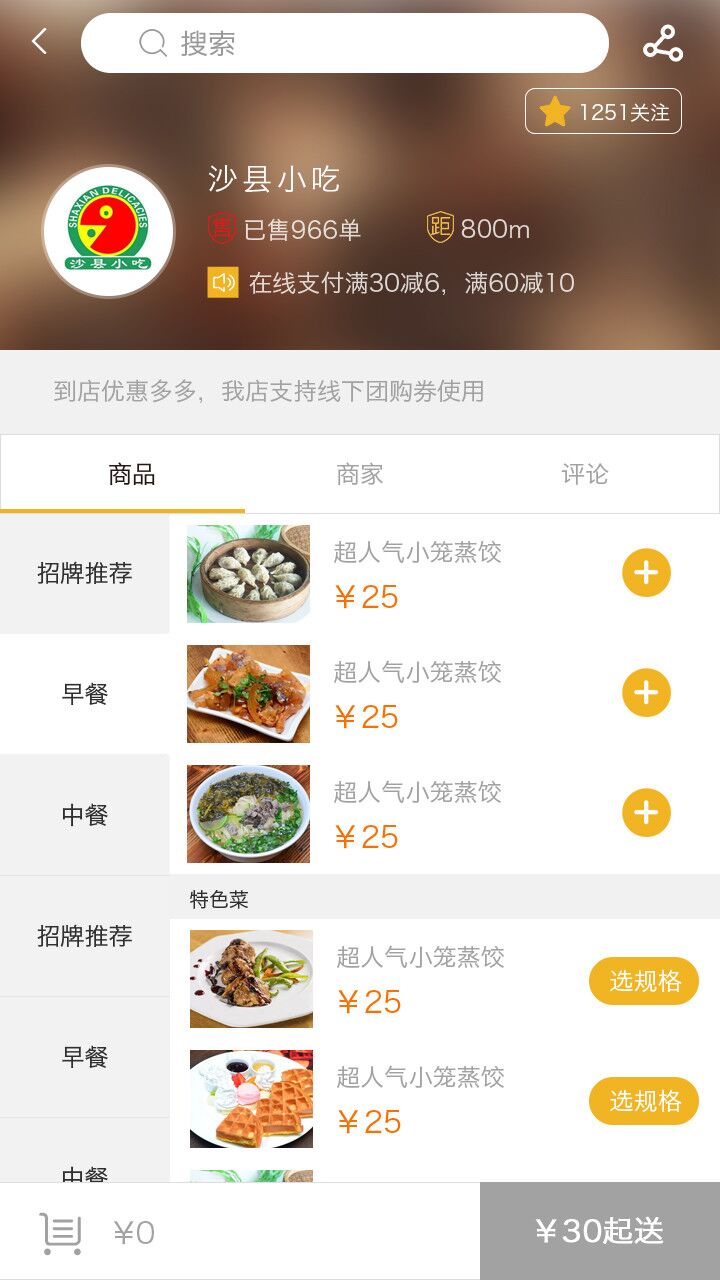Add the first 超人气小笼蒸饺 with the plus button
The width and height of the screenshot is (720, 1280).
[646, 572]
